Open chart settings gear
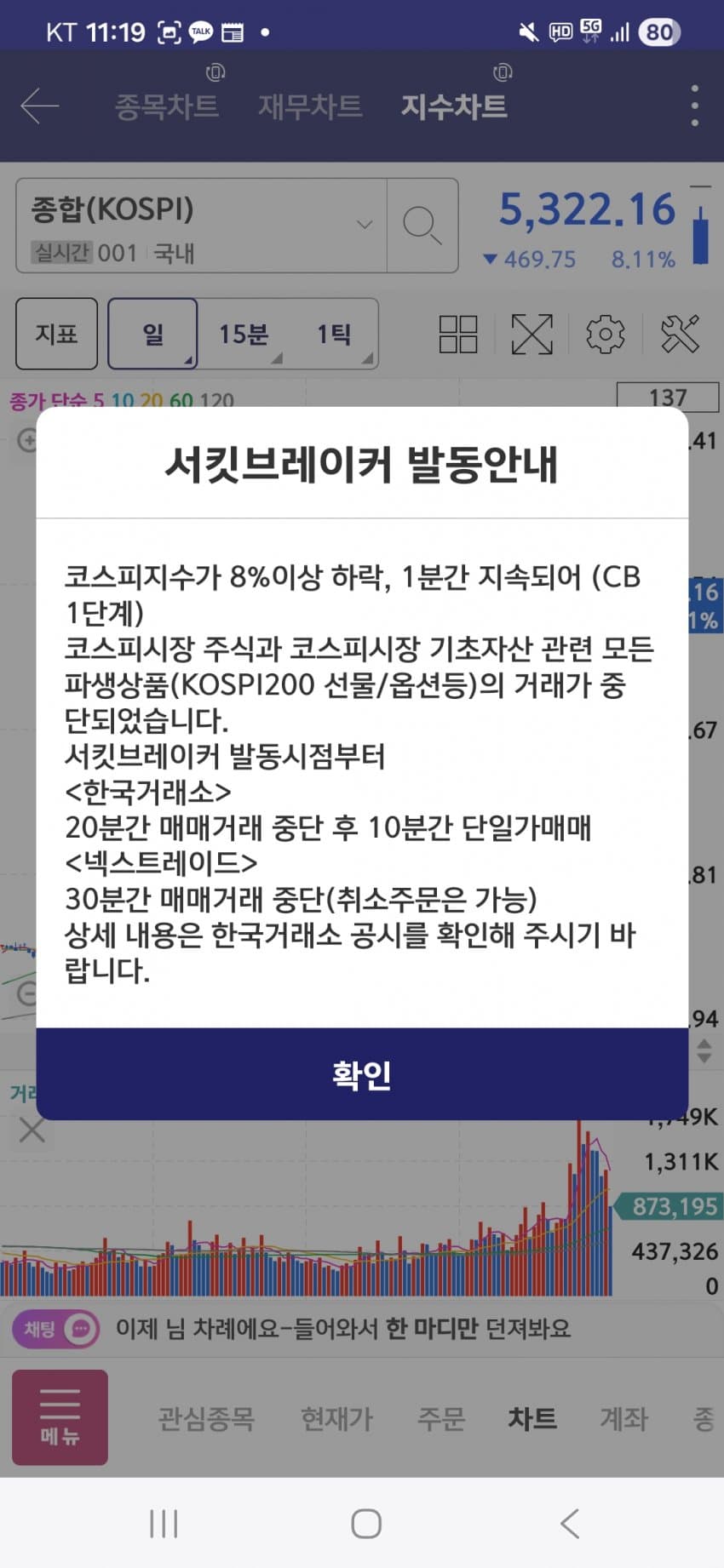The width and height of the screenshot is (724, 1568). 606,334
